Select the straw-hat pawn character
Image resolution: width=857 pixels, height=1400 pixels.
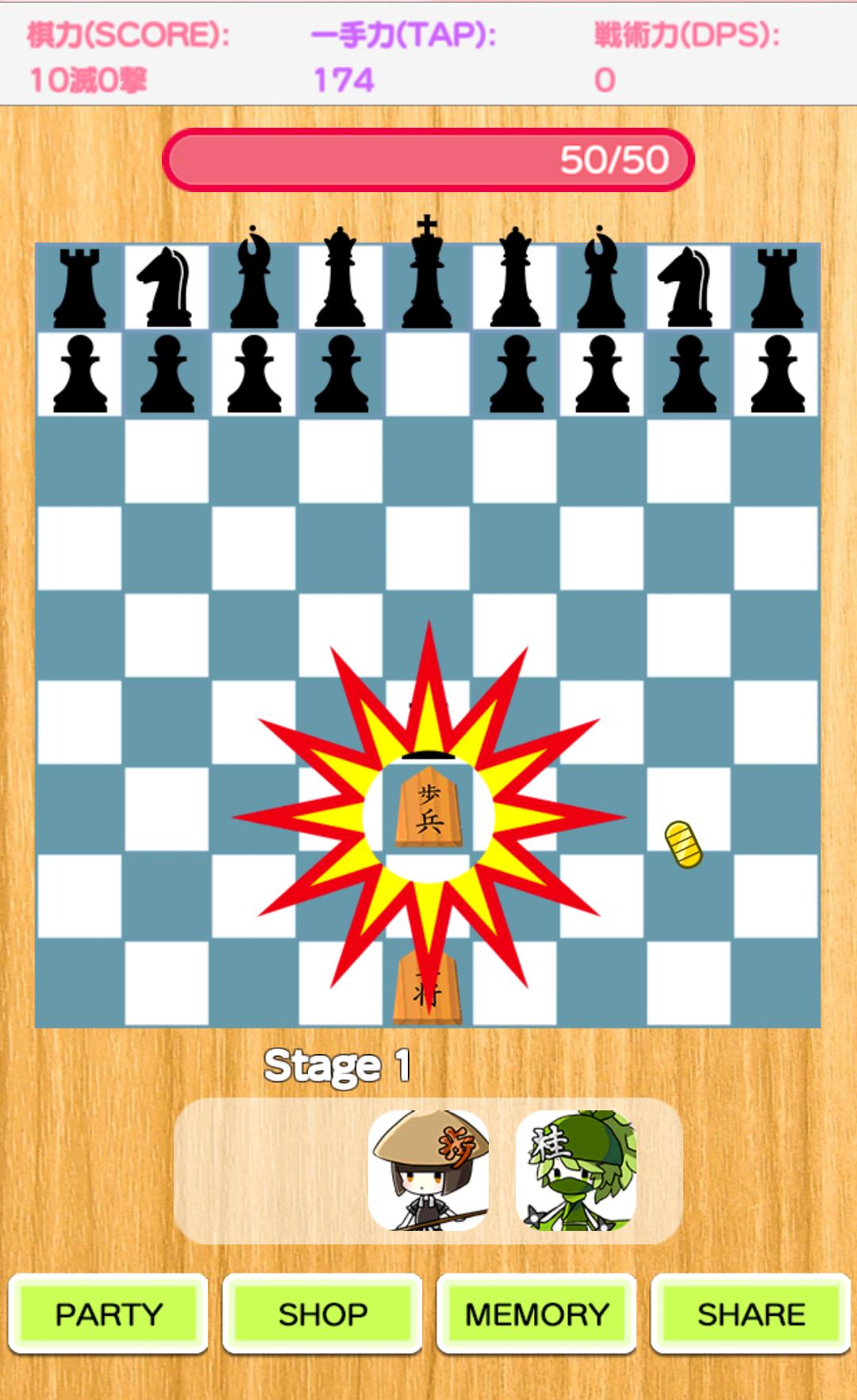(x=428, y=1171)
